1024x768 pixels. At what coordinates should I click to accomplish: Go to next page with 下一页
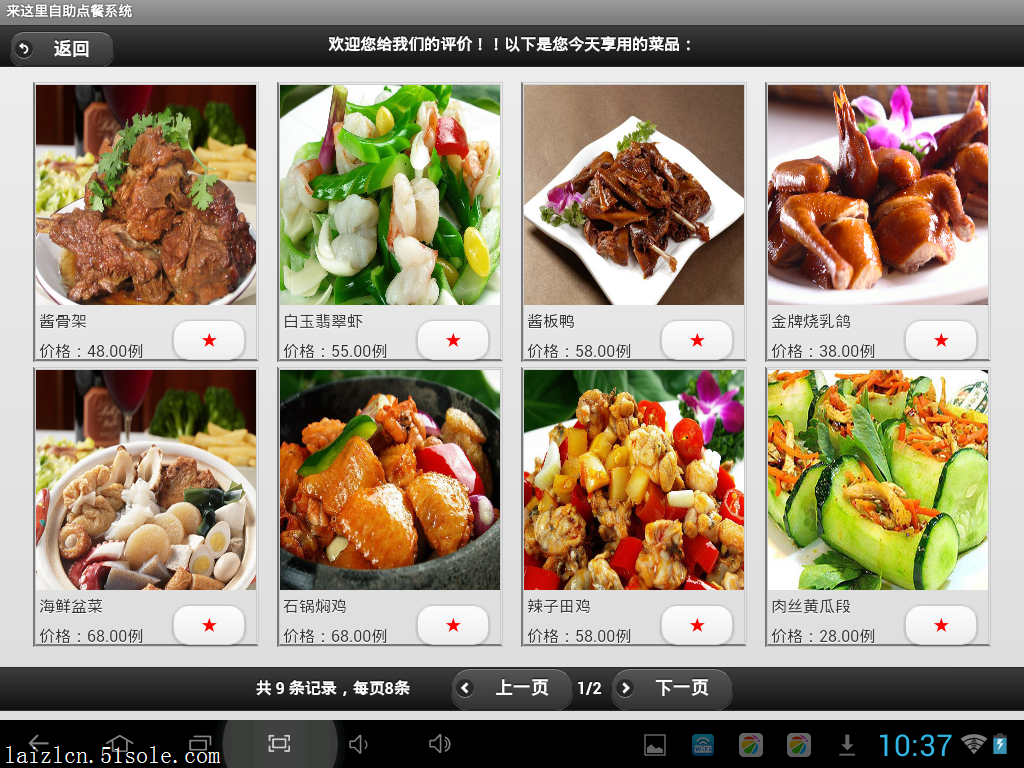[x=671, y=688]
